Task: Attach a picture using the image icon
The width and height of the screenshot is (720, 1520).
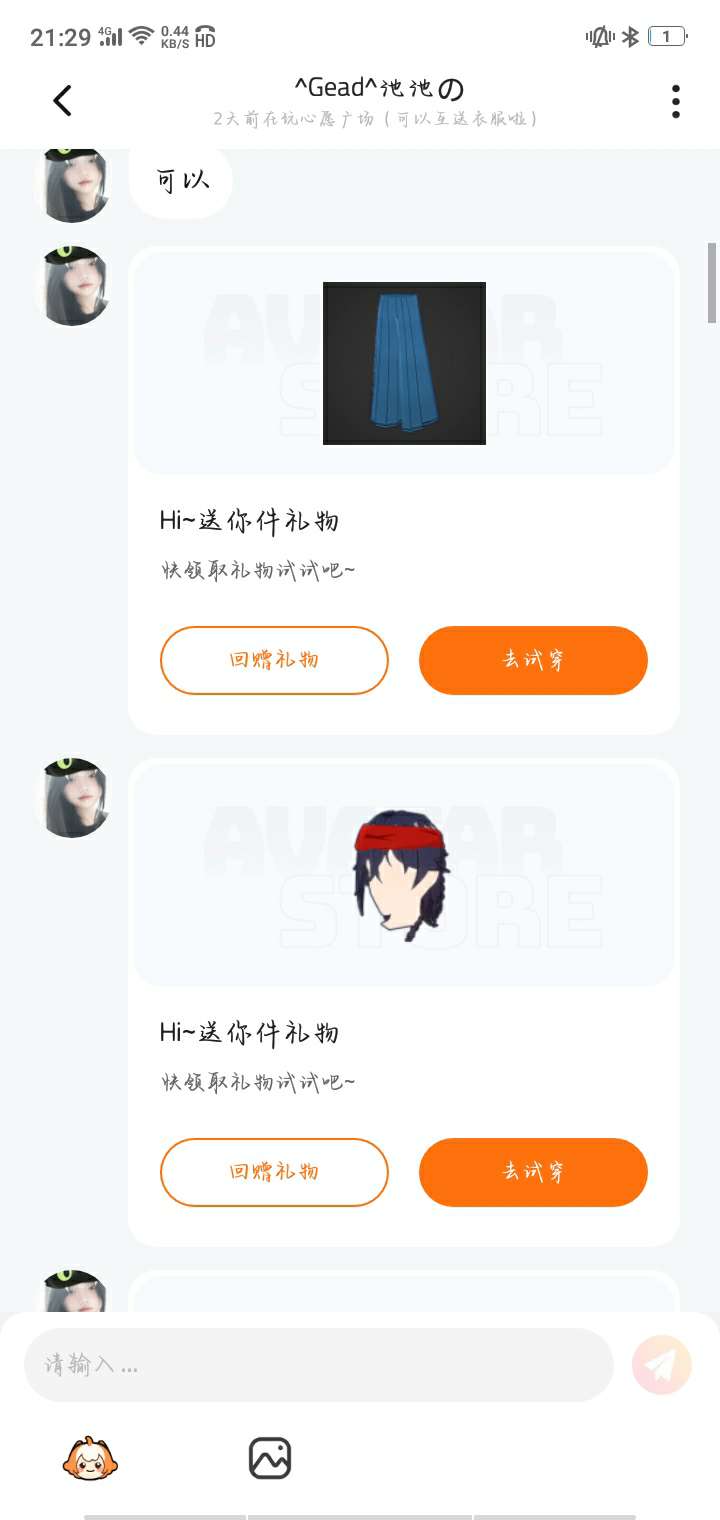Action: (x=270, y=1458)
